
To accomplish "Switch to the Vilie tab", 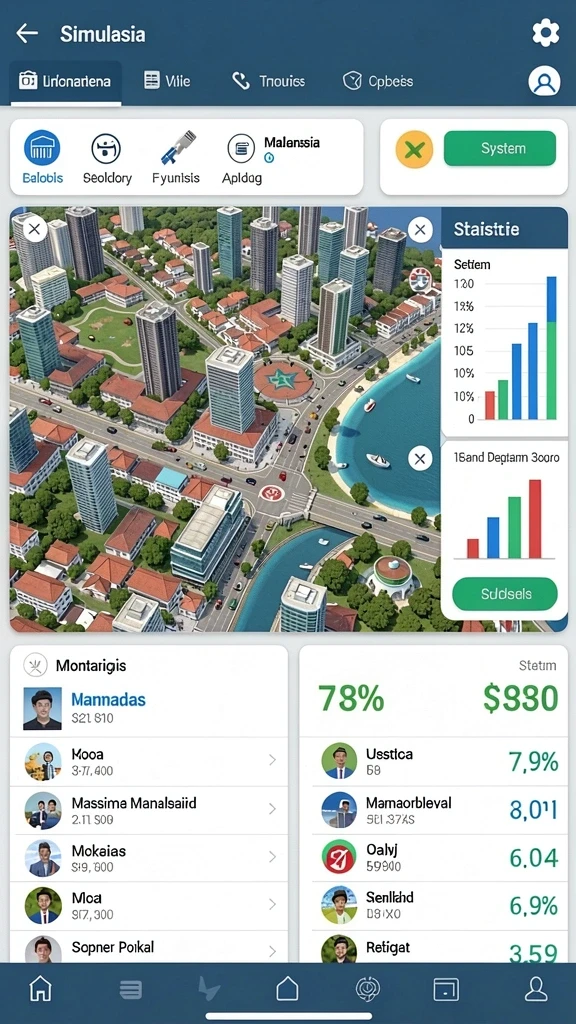I will [x=167, y=81].
